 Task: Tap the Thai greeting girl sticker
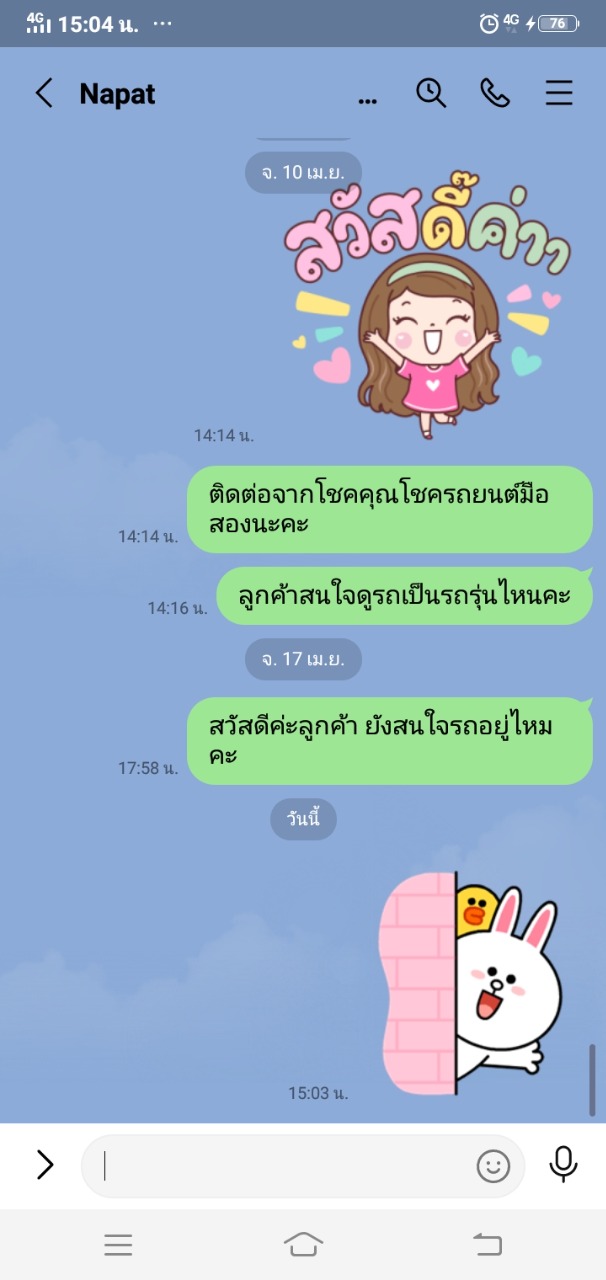[425, 300]
